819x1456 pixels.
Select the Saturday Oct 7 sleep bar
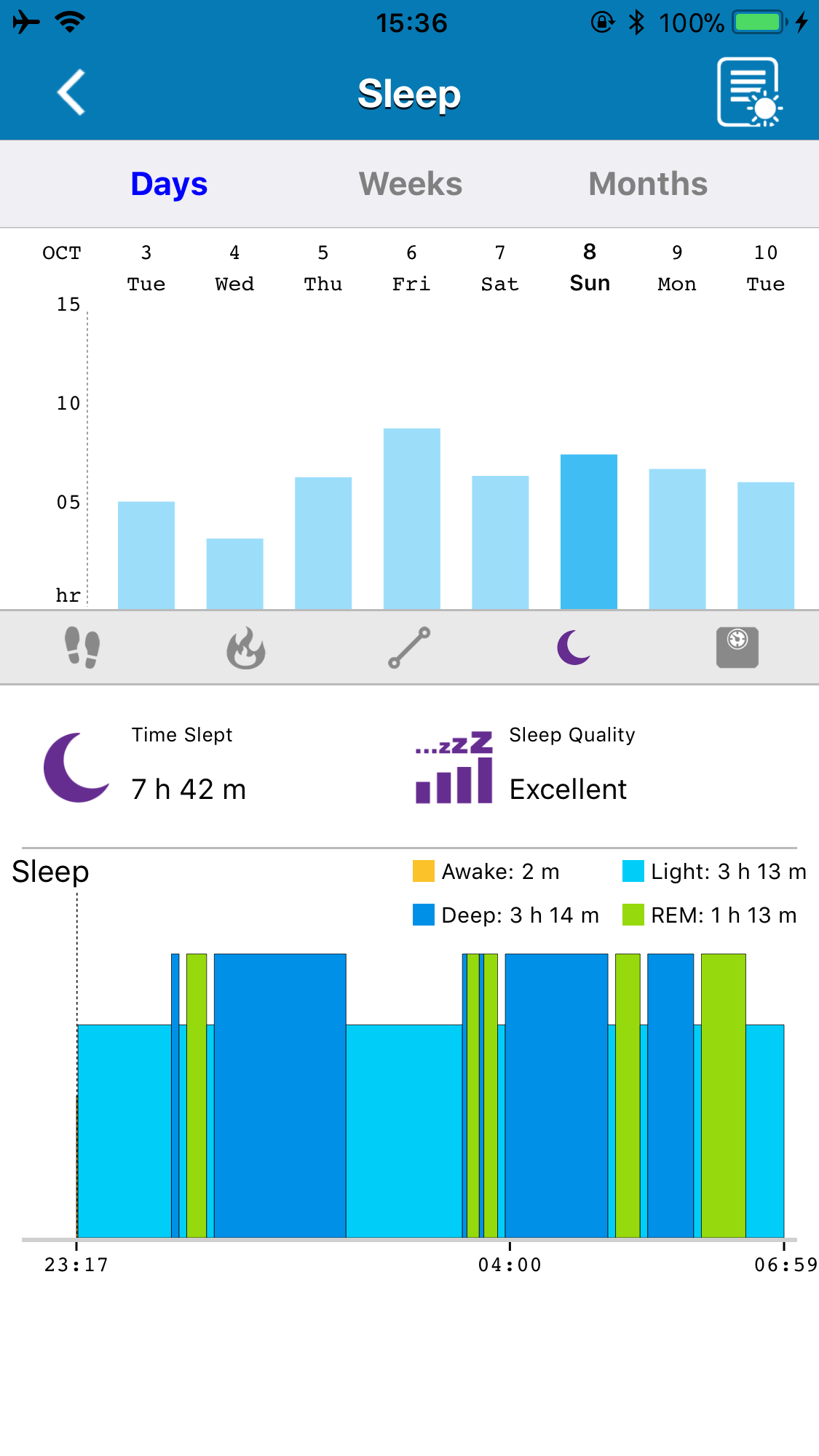[500, 542]
